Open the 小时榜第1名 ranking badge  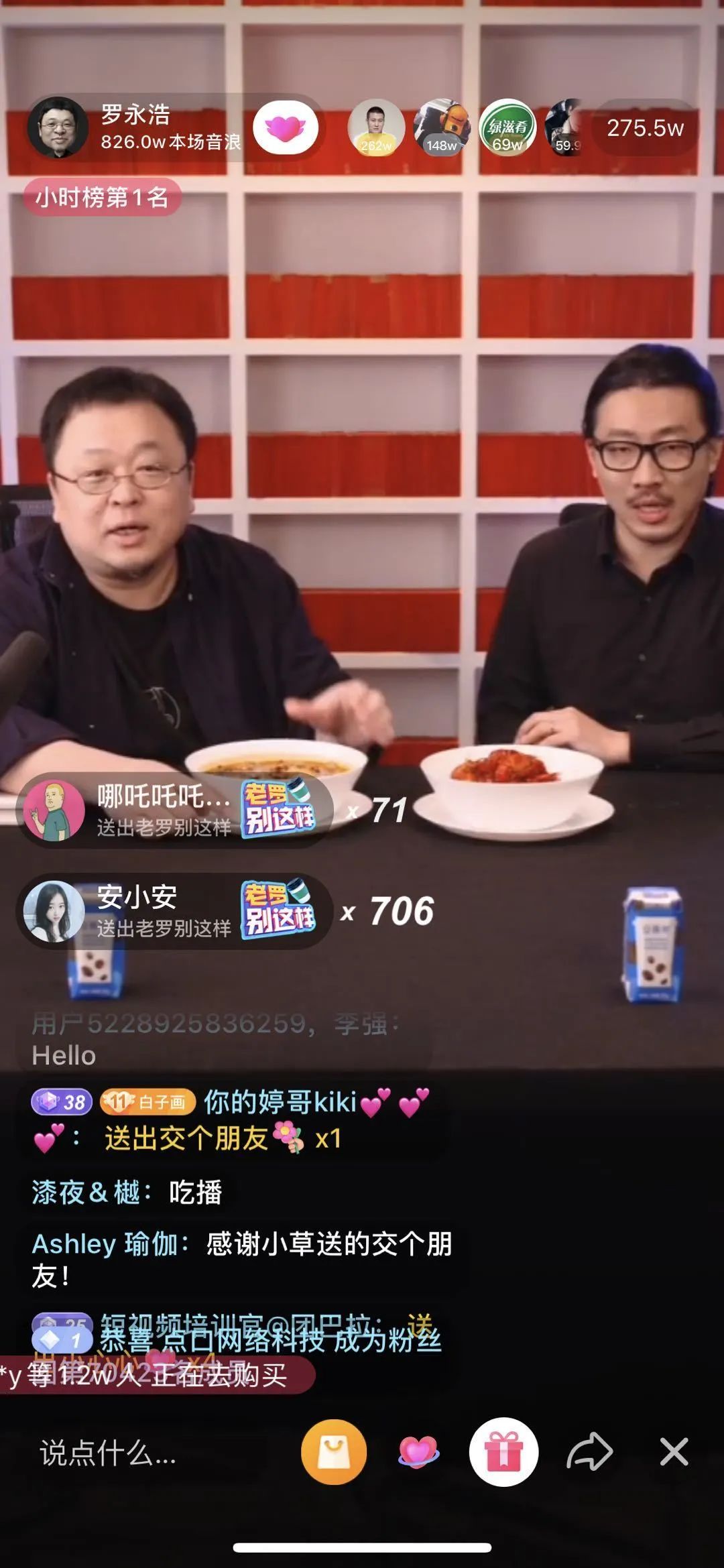102,197
